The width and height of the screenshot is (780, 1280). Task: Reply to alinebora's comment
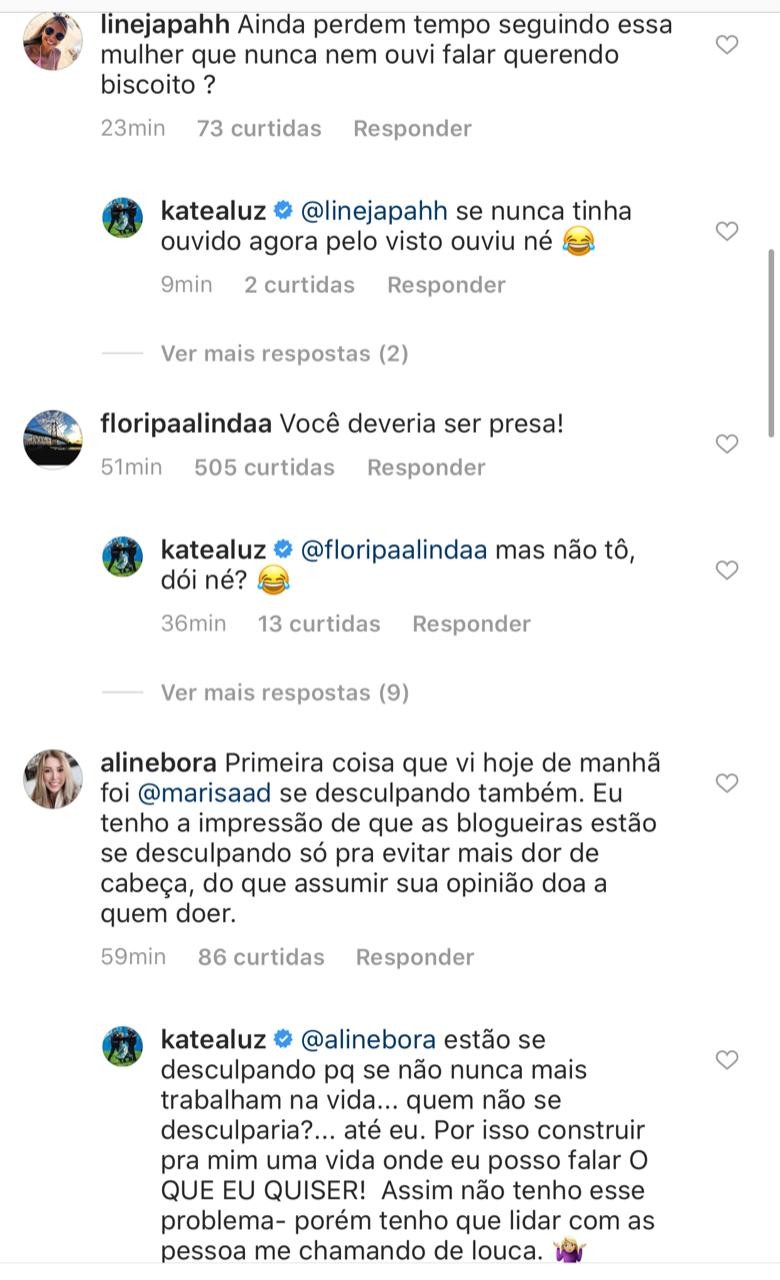coord(415,957)
